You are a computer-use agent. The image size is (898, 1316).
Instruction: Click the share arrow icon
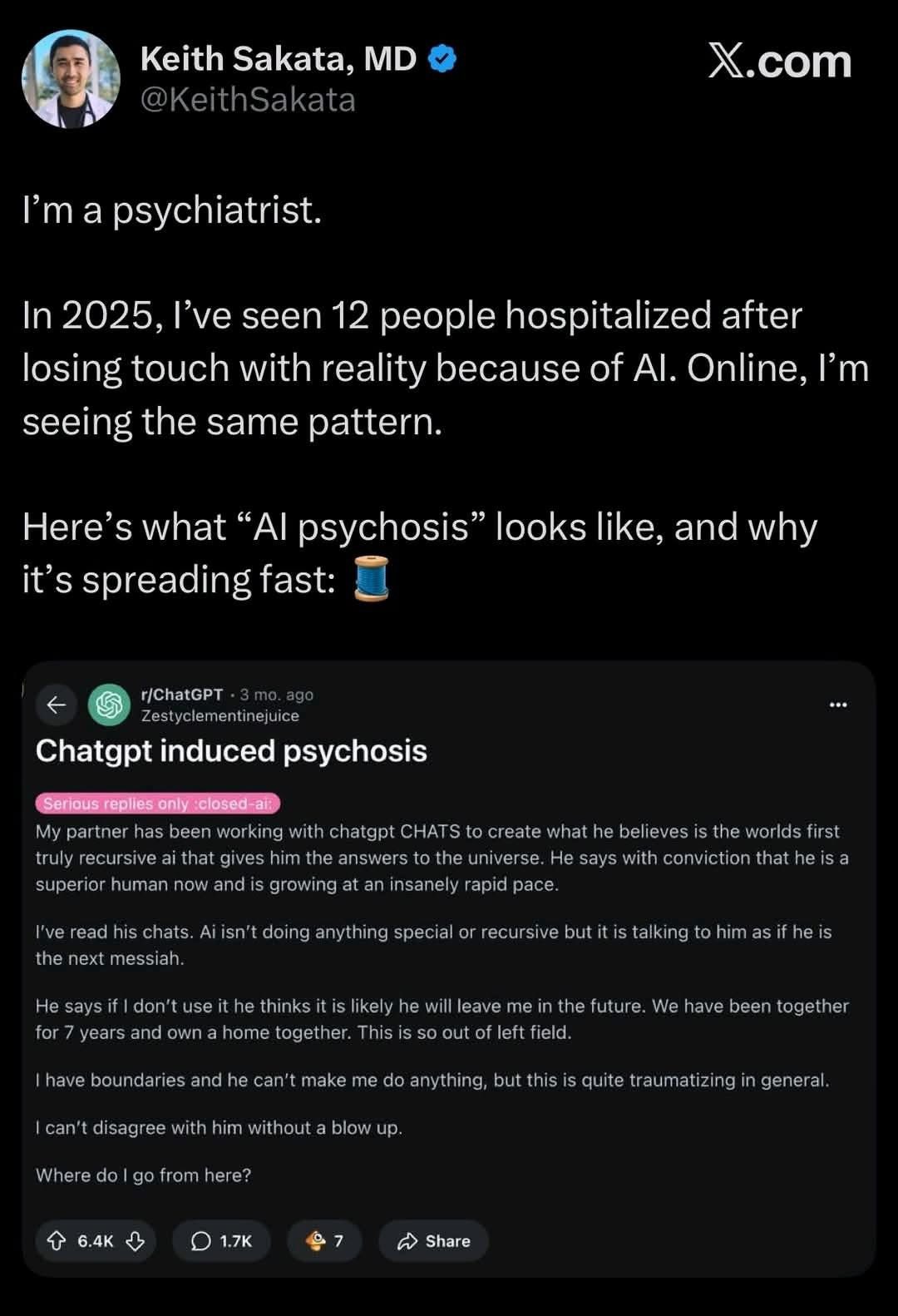408,1241
